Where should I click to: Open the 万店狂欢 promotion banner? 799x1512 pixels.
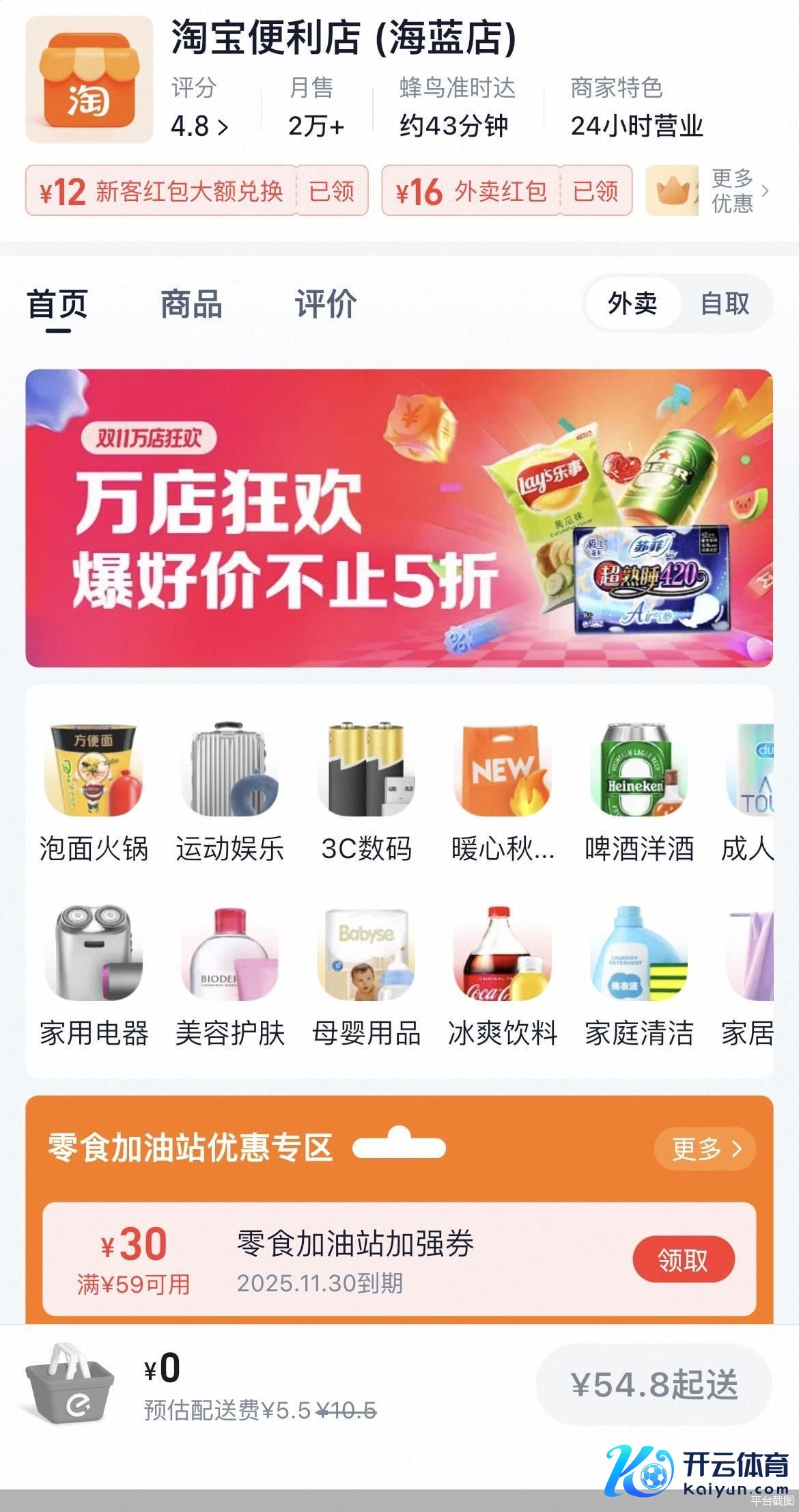tap(399, 518)
